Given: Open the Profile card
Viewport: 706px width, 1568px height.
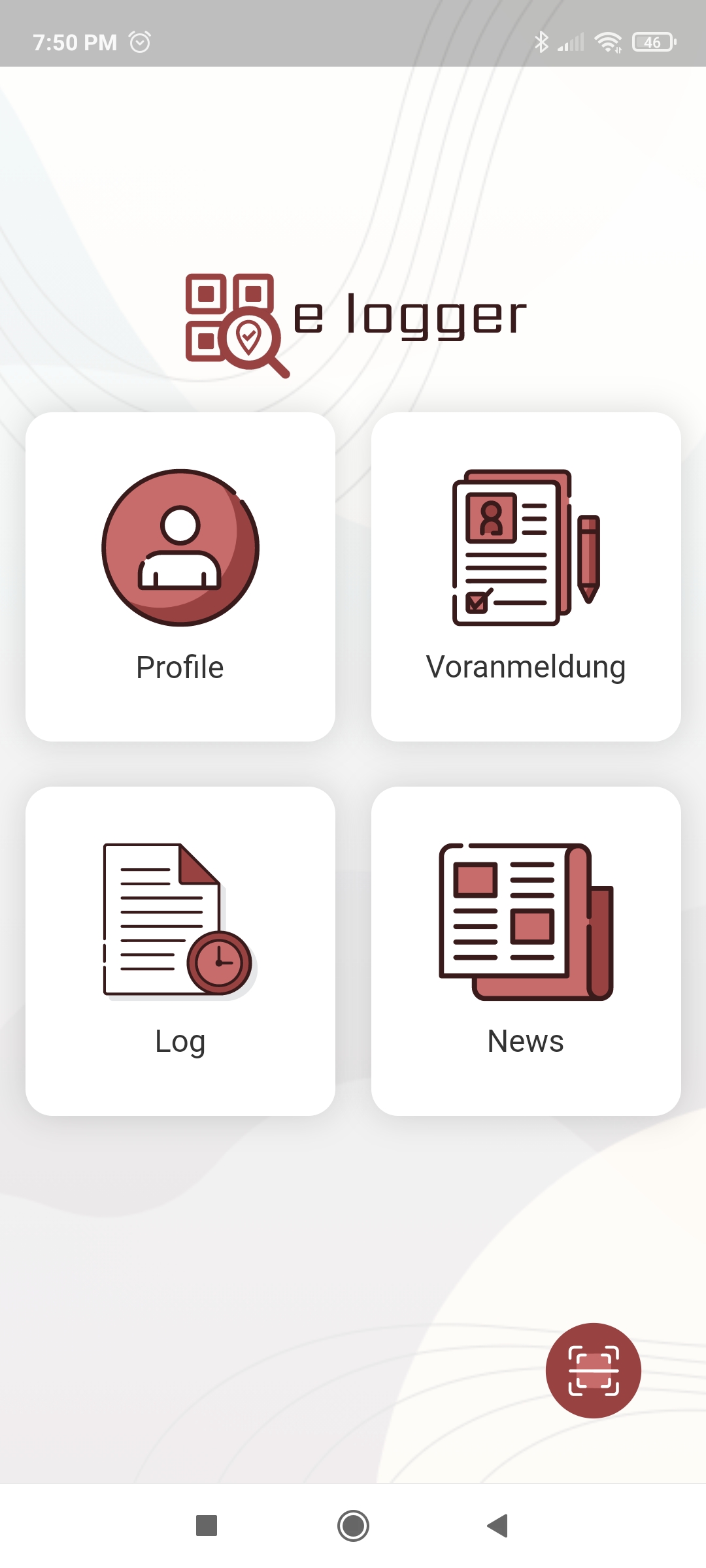Looking at the screenshot, I should tap(180, 576).
